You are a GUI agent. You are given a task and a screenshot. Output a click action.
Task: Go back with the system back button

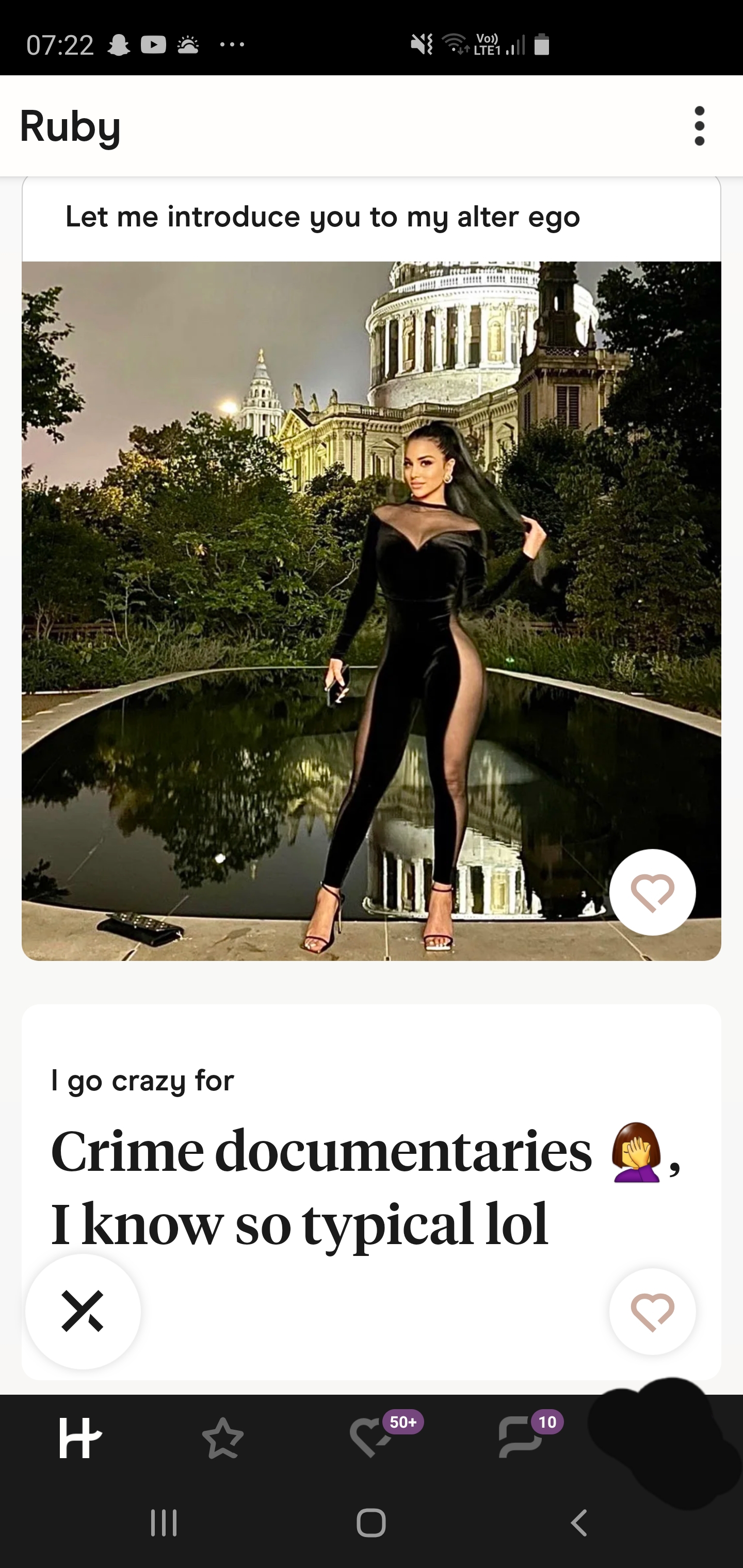pos(579,1523)
